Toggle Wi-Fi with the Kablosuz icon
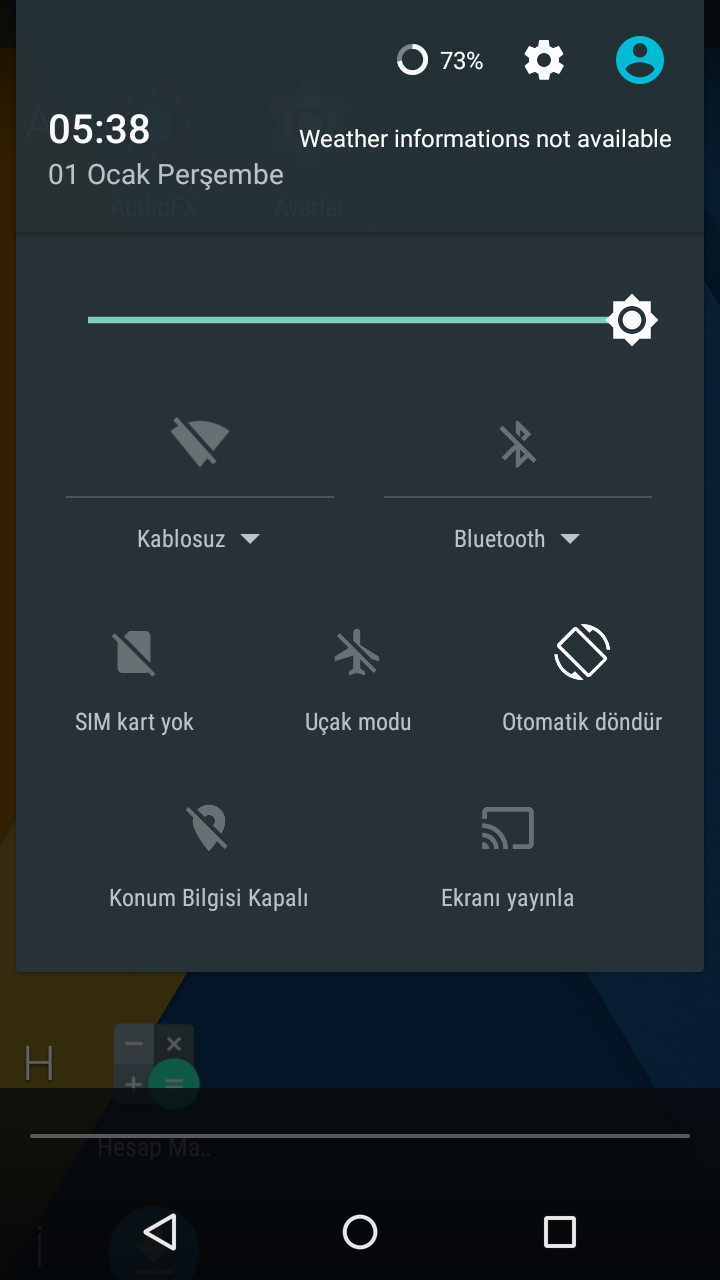The image size is (720, 1280). pyautogui.click(x=200, y=443)
